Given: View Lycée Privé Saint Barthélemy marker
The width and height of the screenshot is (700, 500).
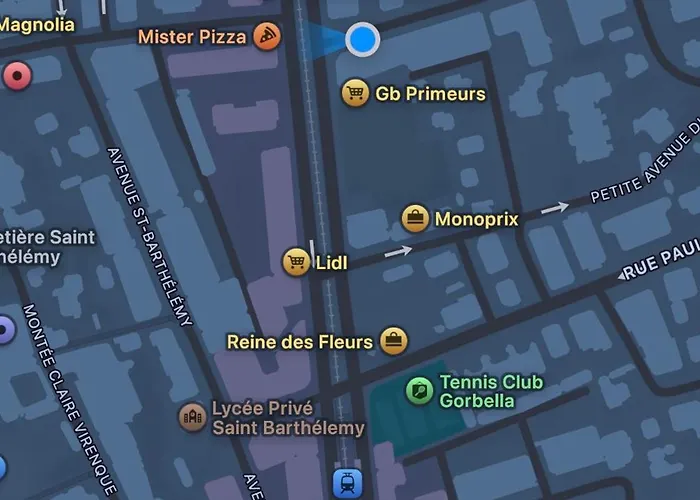Looking at the screenshot, I should tap(192, 418).
